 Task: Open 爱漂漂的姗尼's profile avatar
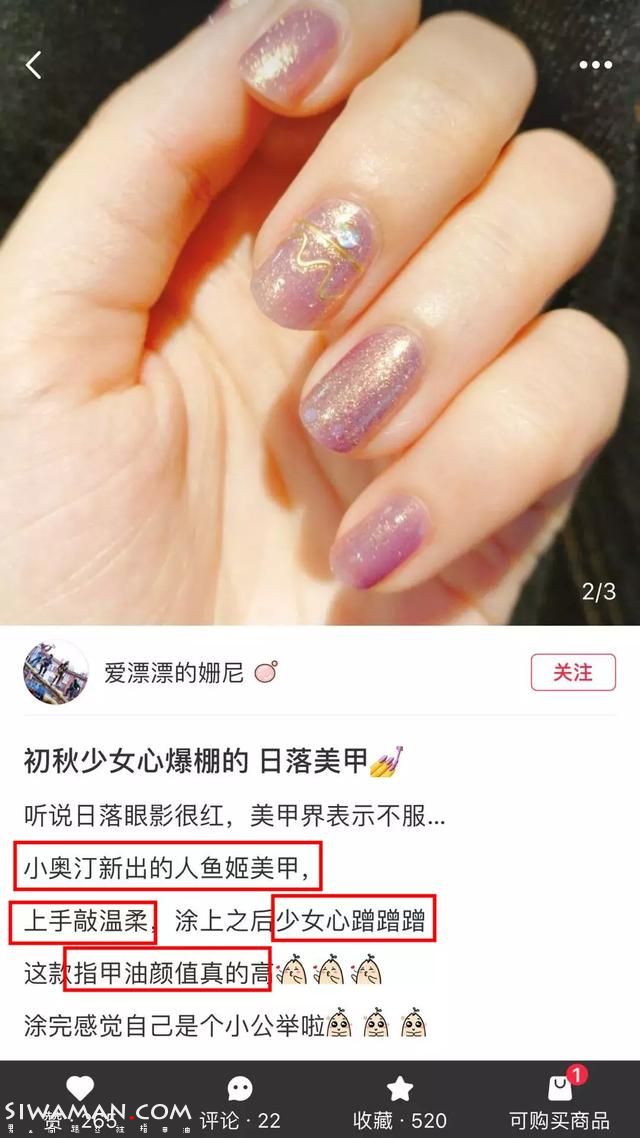coord(55,672)
